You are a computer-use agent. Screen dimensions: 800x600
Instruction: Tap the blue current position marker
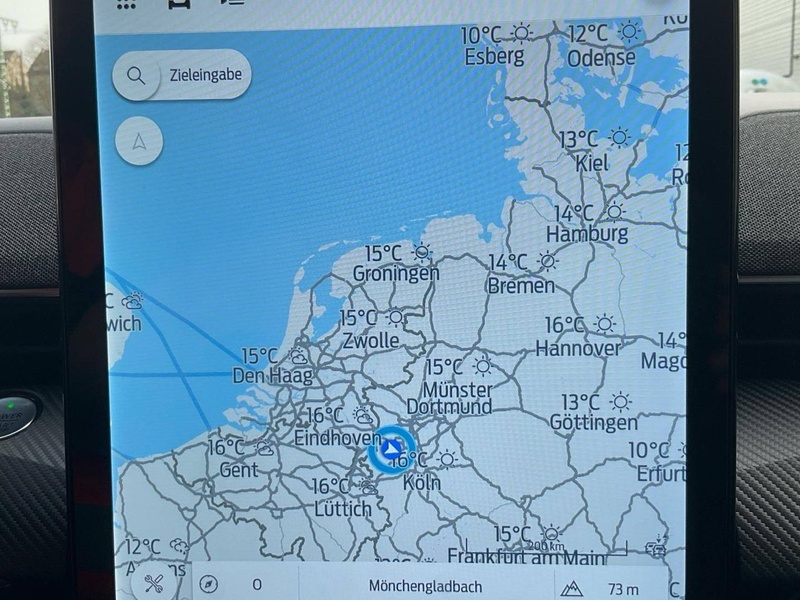[x=392, y=450]
